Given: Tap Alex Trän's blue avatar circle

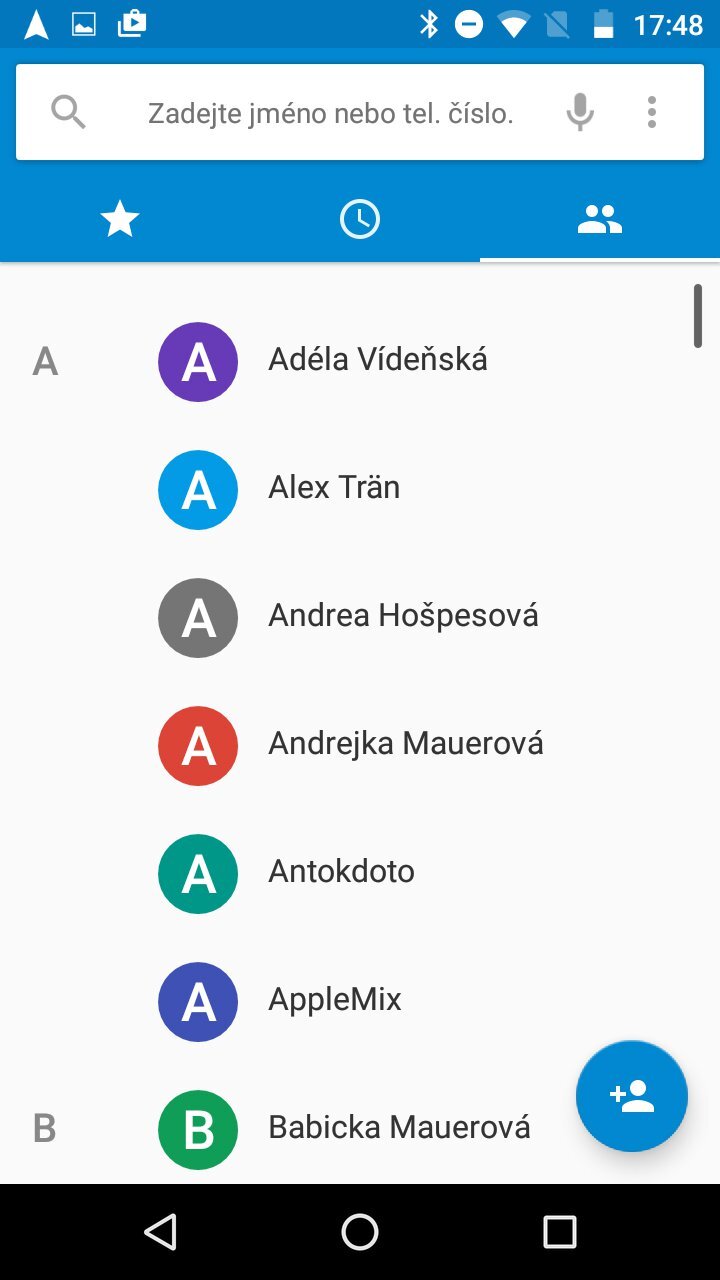Looking at the screenshot, I should pyautogui.click(x=197, y=490).
